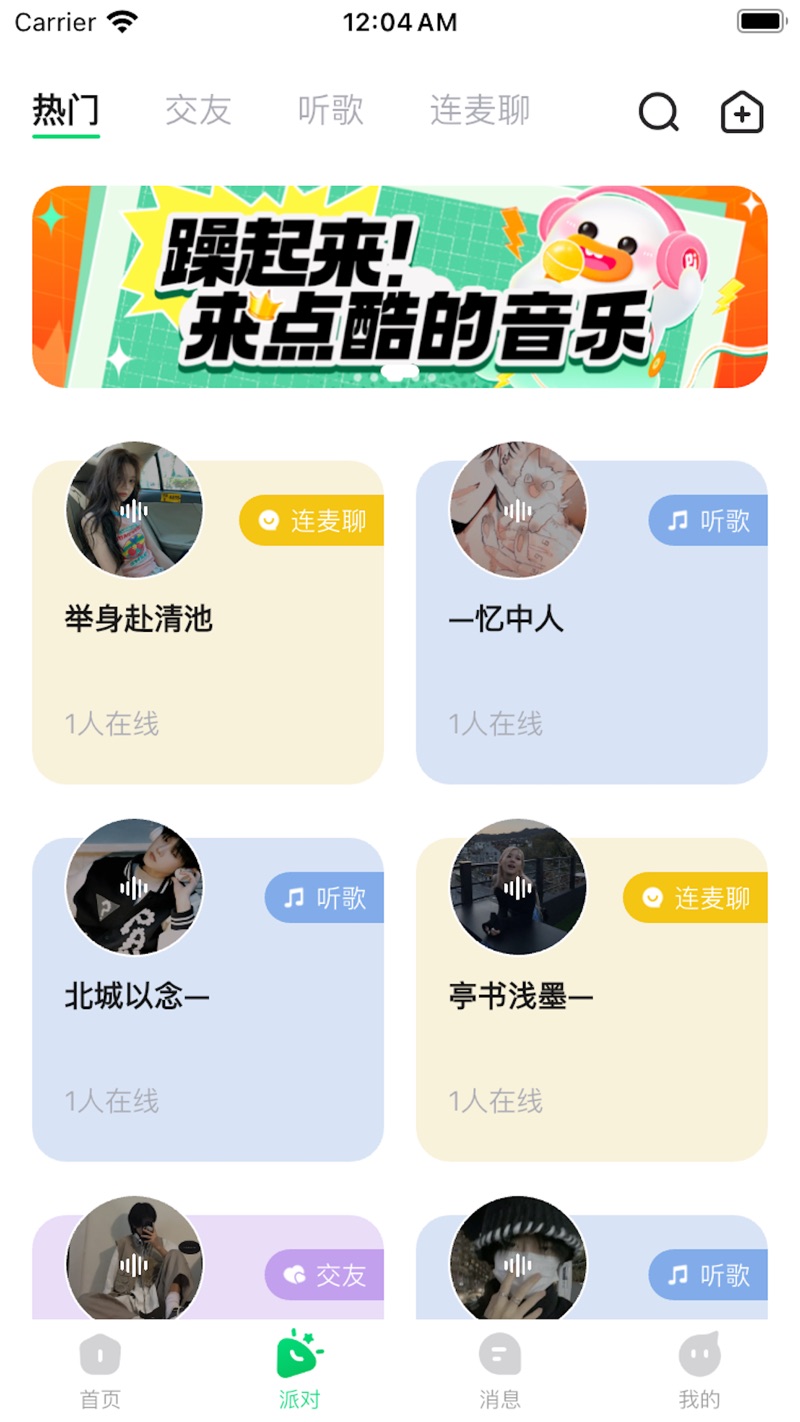Open the 消息 tab

pyautogui.click(x=500, y=1372)
